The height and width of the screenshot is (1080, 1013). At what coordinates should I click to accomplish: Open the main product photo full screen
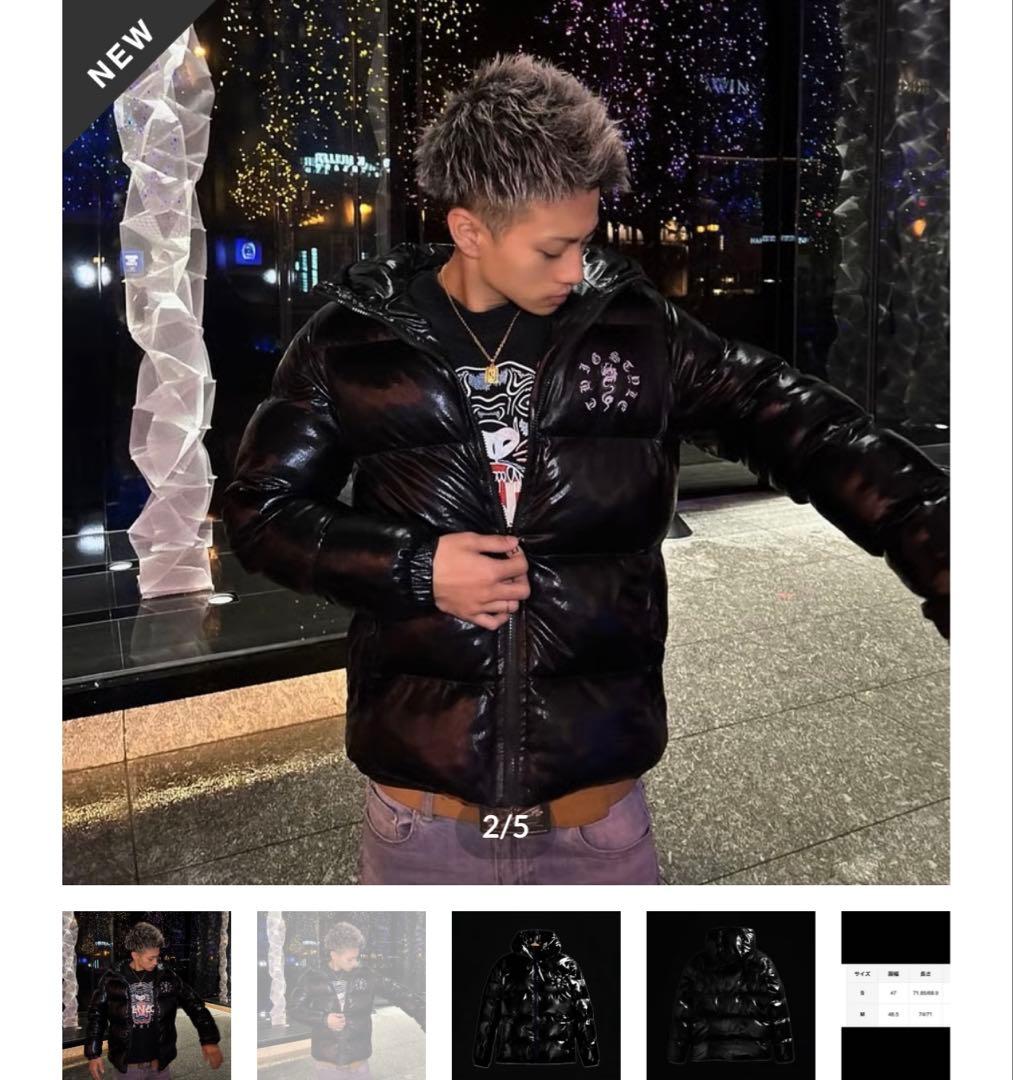[x=506, y=440]
